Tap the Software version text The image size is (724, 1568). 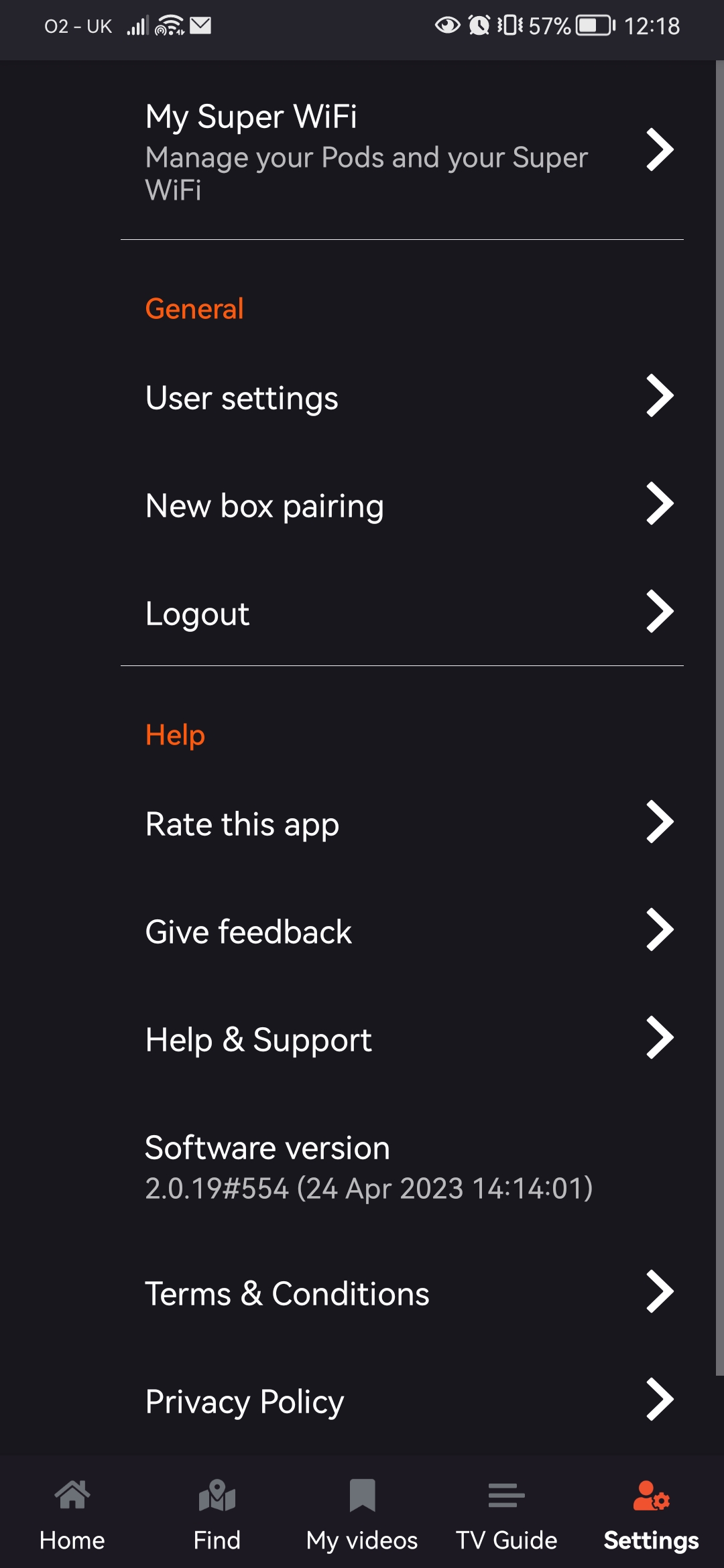pyautogui.click(x=267, y=1147)
